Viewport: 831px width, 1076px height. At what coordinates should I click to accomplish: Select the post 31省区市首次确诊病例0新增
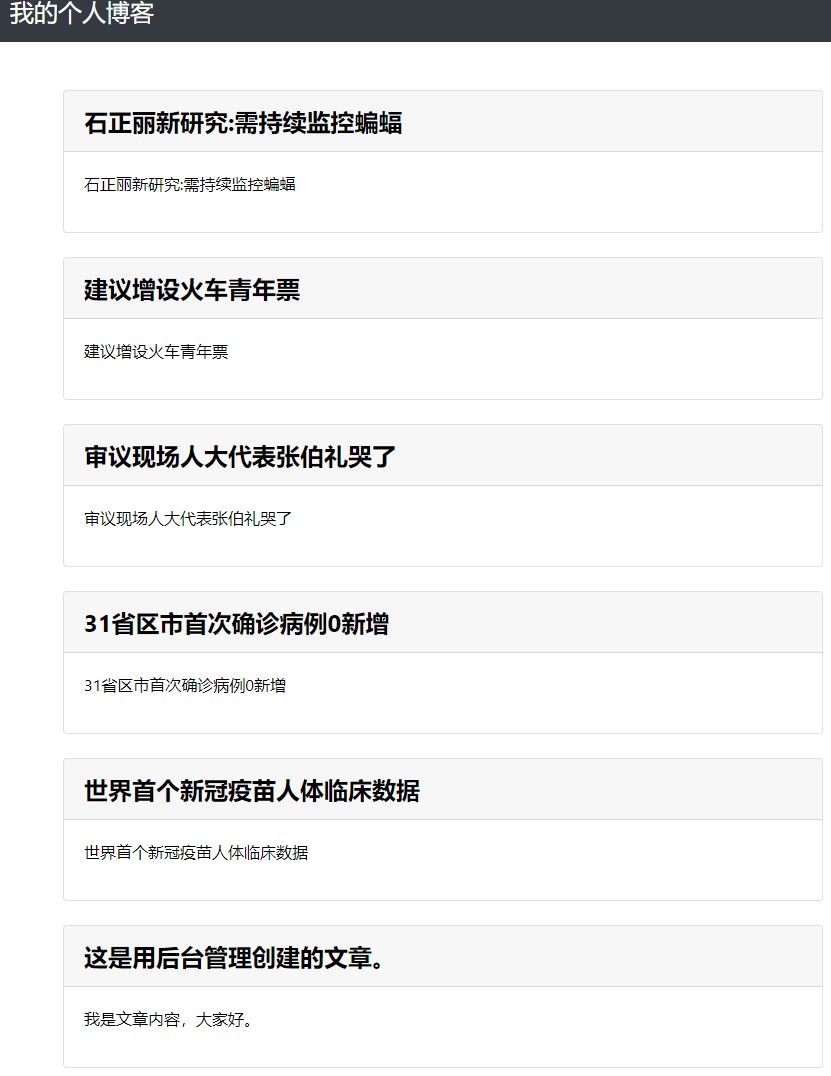(236, 624)
